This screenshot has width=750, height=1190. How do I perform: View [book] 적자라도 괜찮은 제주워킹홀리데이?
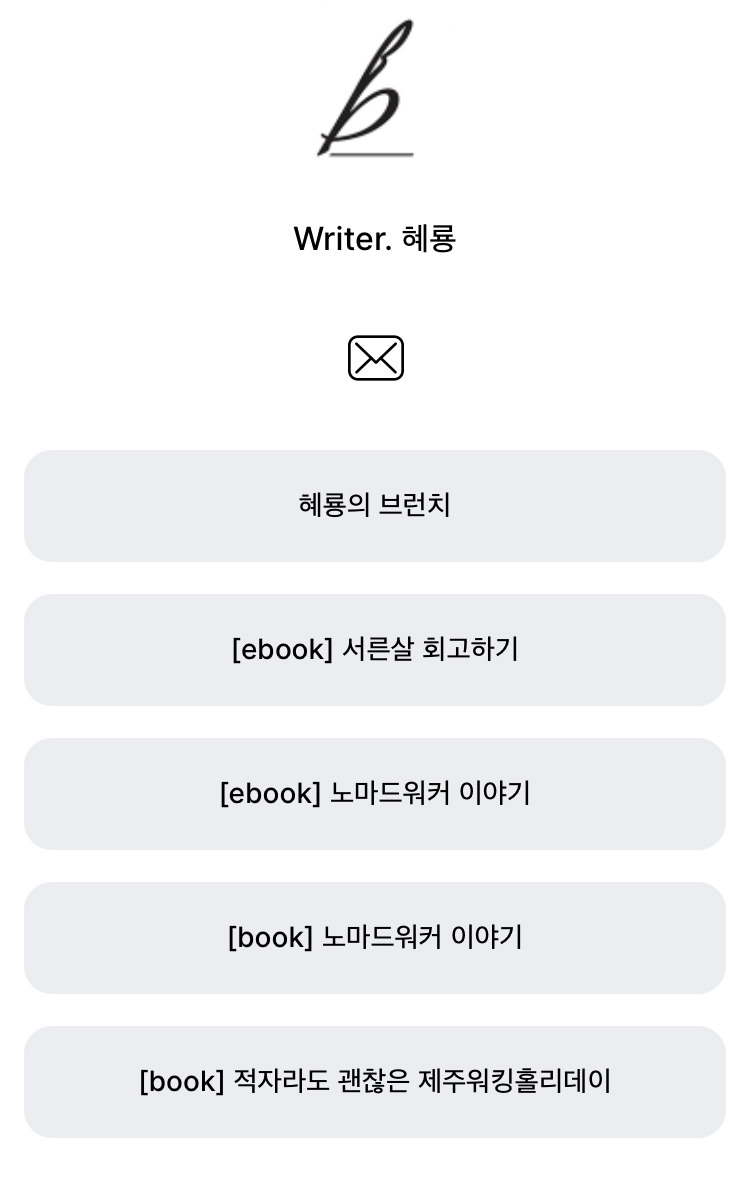coord(375,1082)
